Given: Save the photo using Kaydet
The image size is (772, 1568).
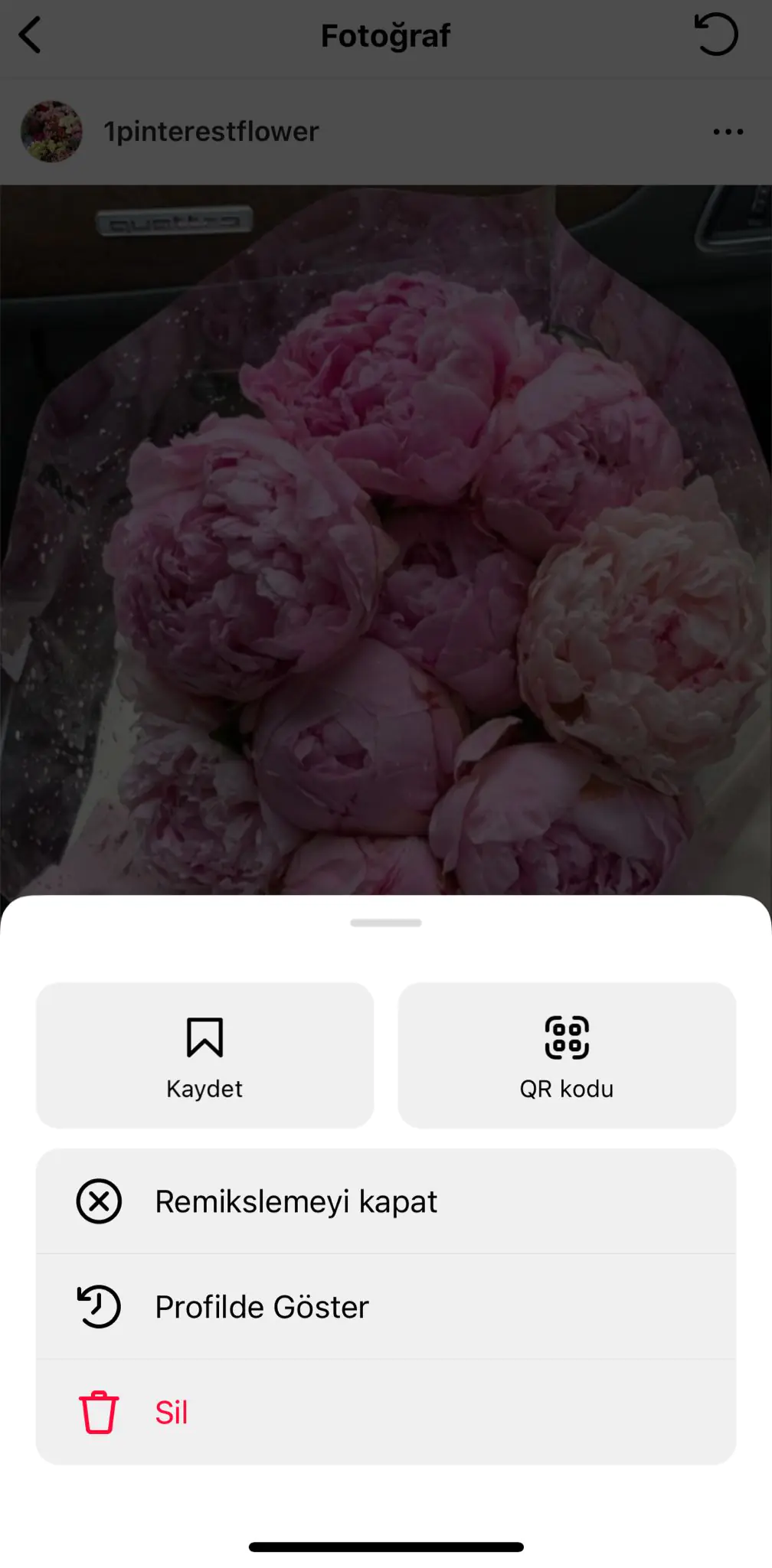Looking at the screenshot, I should pyautogui.click(x=204, y=1057).
